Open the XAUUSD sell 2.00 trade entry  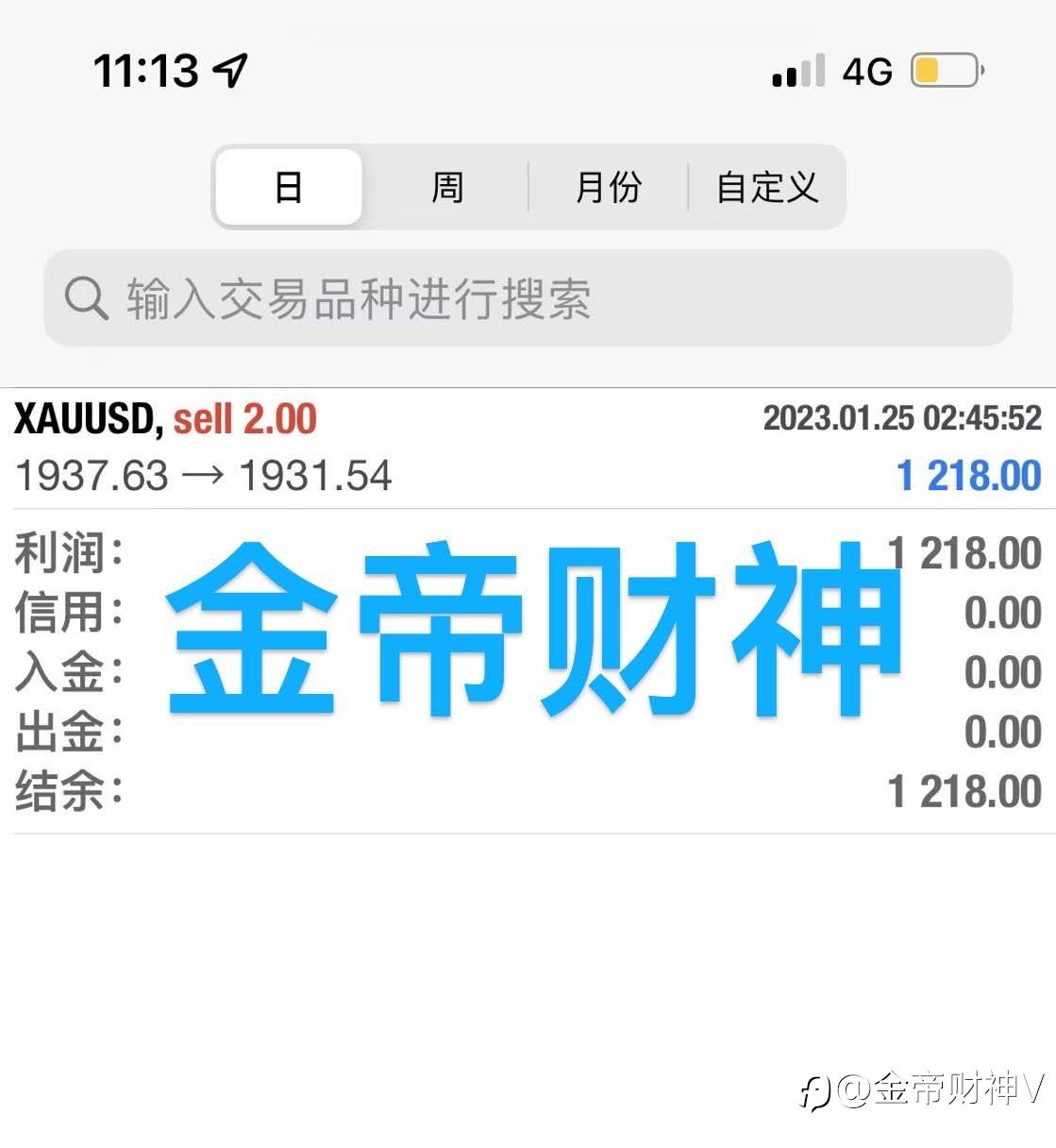click(x=528, y=447)
